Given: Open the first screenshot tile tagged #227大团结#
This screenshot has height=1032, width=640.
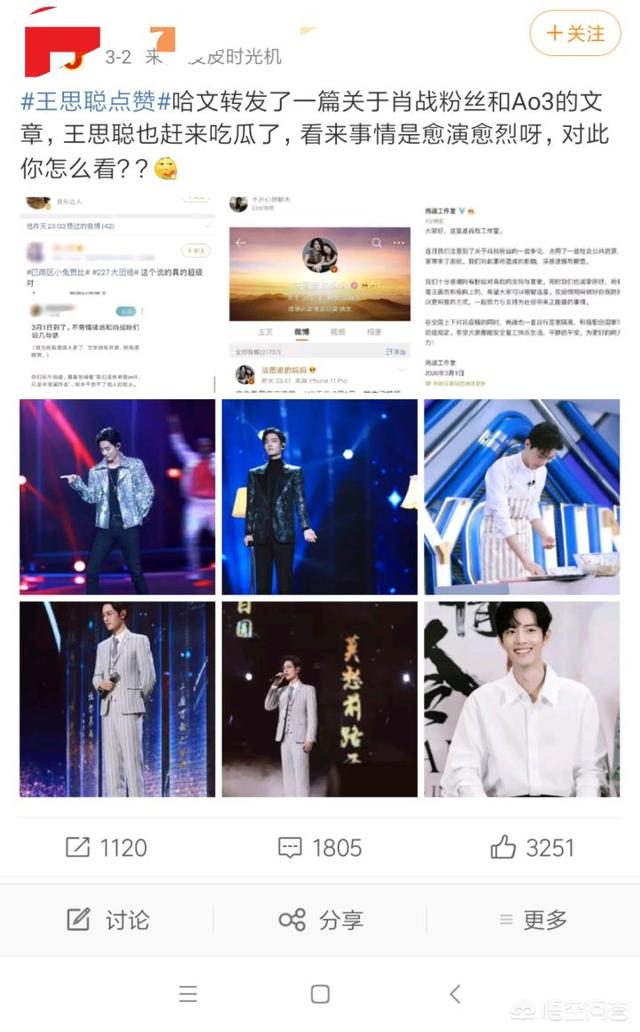Looking at the screenshot, I should point(117,294).
